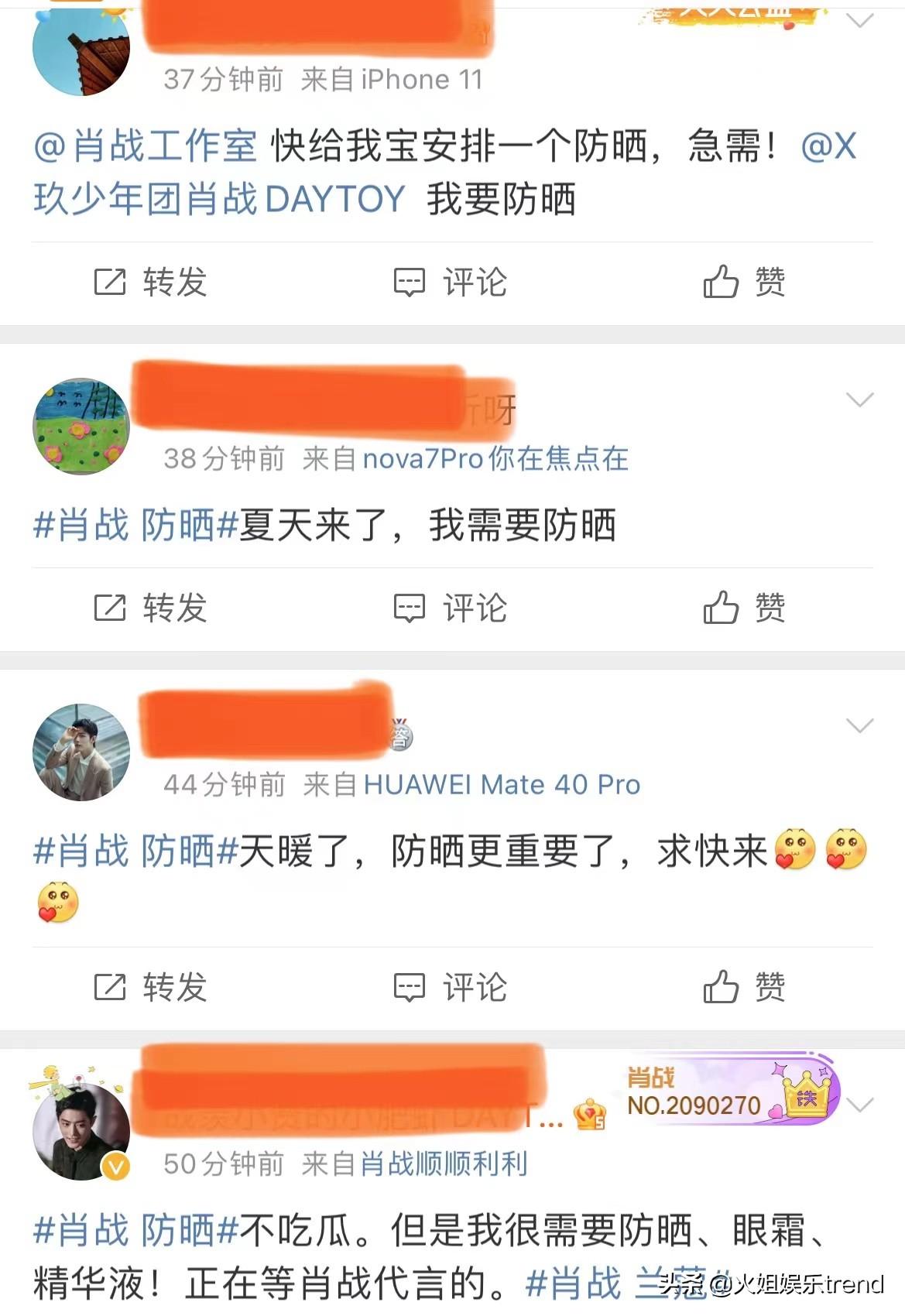Open the @X玖少年团肖战DAYTOY mention
This screenshot has width=905, height=1316.
219,199
